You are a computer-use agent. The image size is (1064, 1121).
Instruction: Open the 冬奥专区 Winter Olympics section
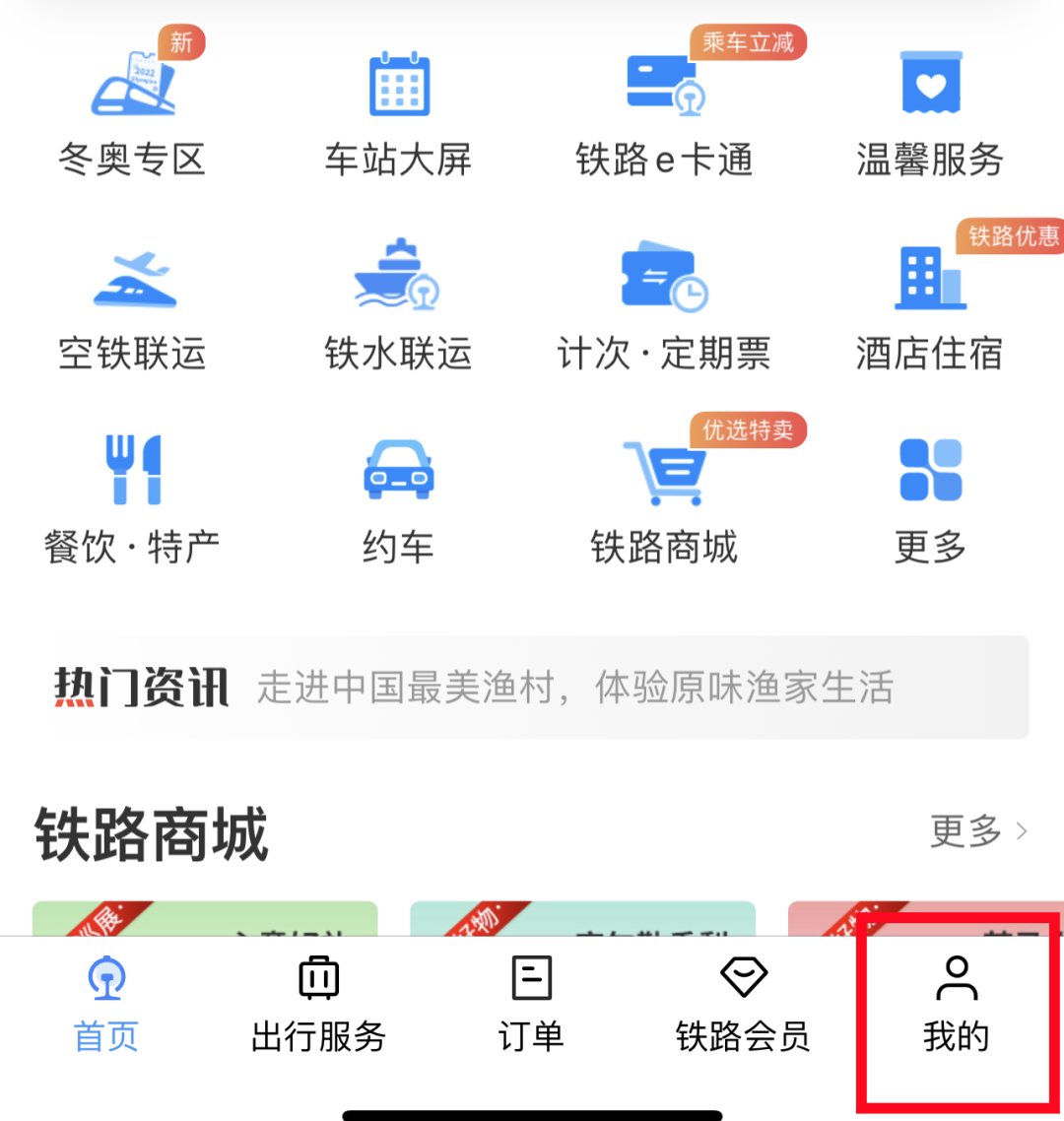(x=133, y=108)
